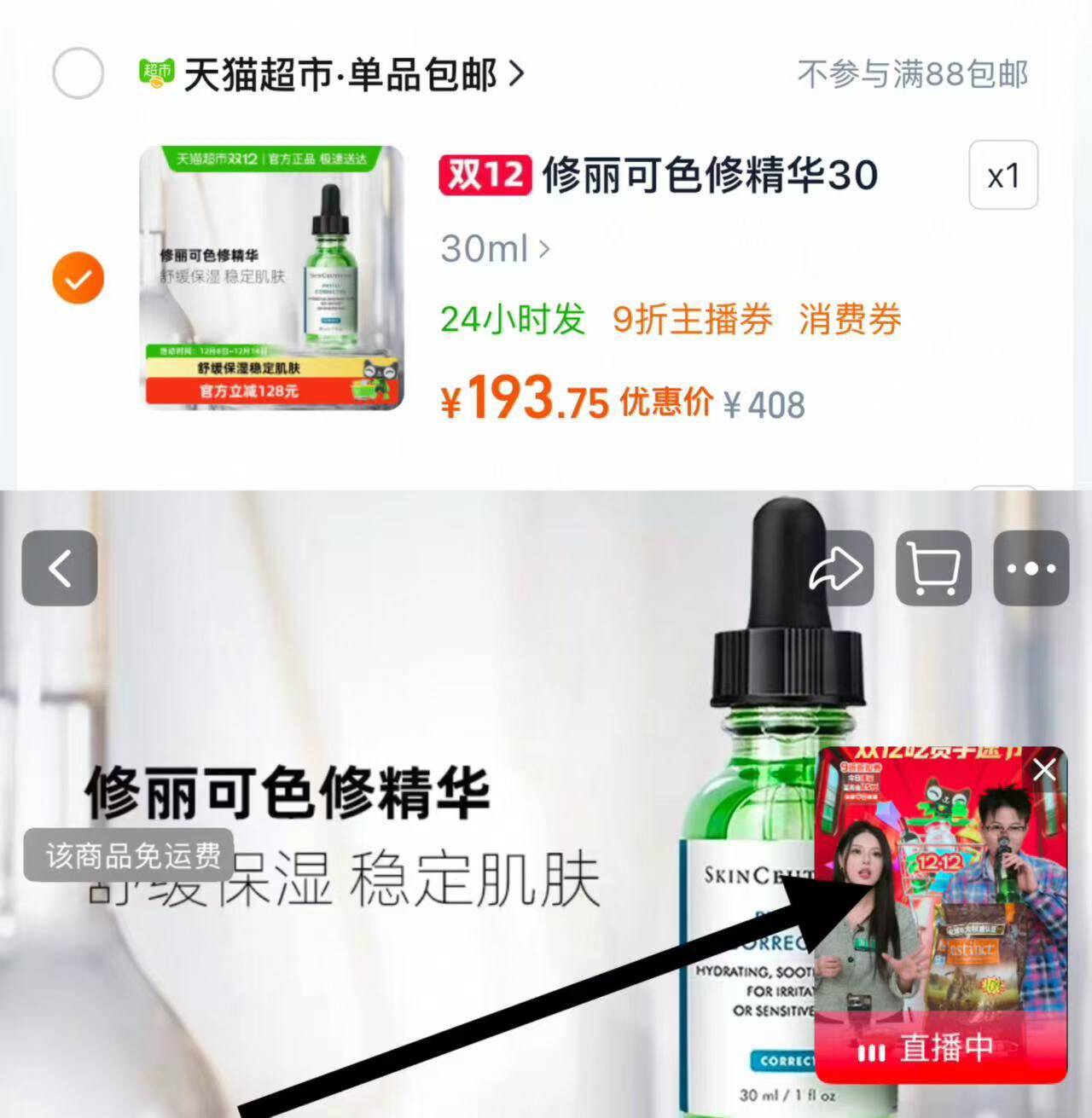The image size is (1092, 1118).
Task: Uncheck the 修丽可色修精华 item
Action: [x=78, y=279]
